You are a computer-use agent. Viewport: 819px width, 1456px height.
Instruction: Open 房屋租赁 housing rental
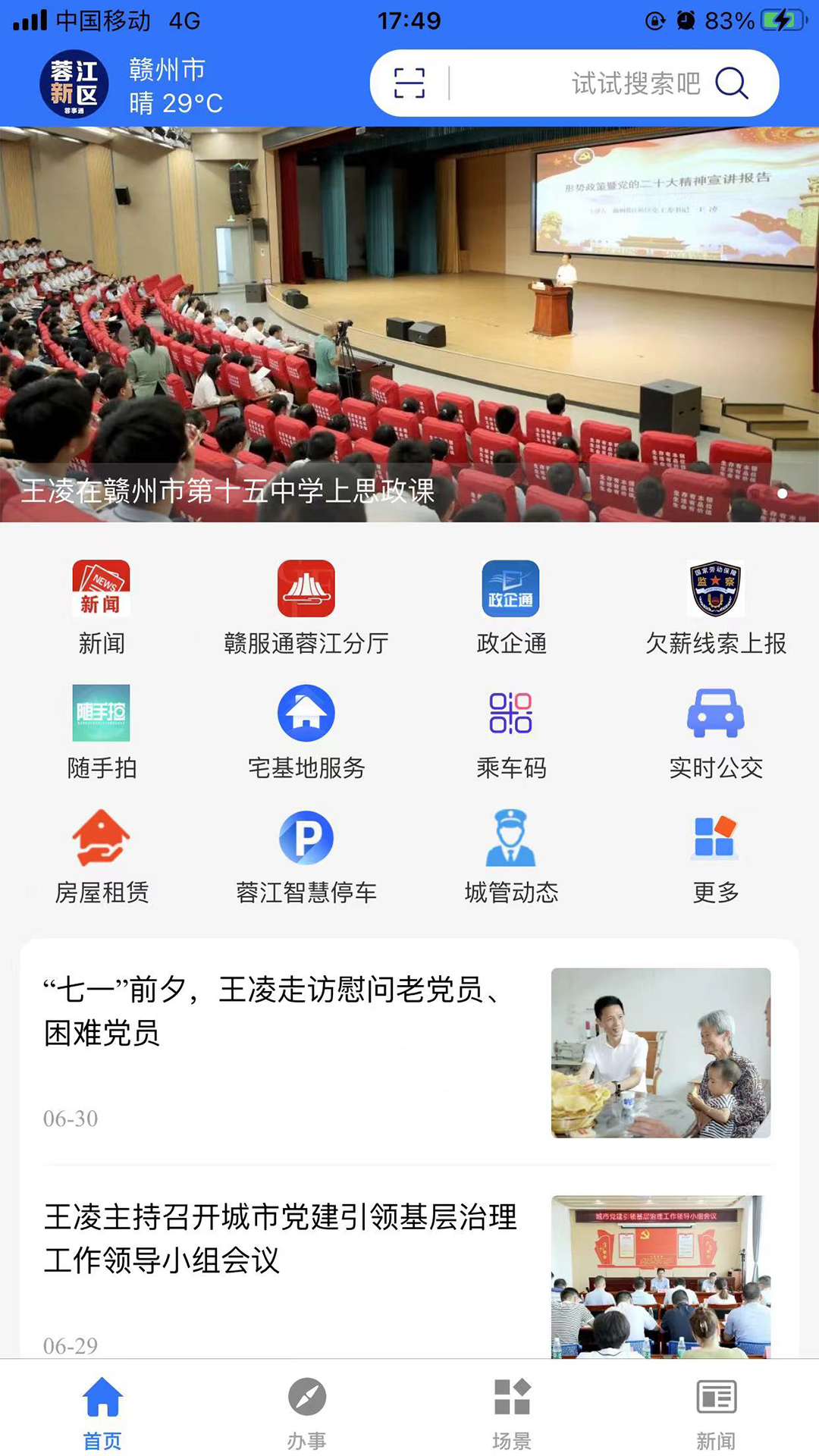(102, 854)
